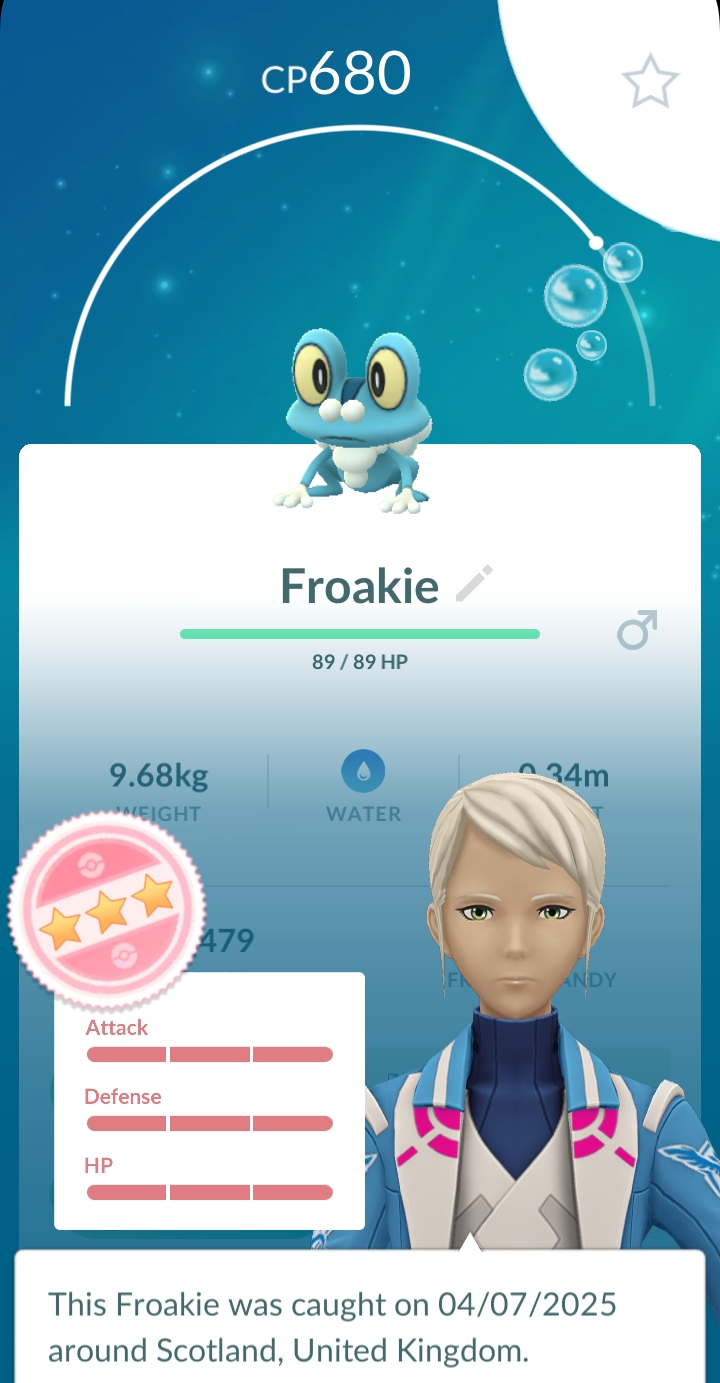The width and height of the screenshot is (720, 1383).
Task: Tap the appraisal speech bubble to continue
Action: tap(360, 1315)
